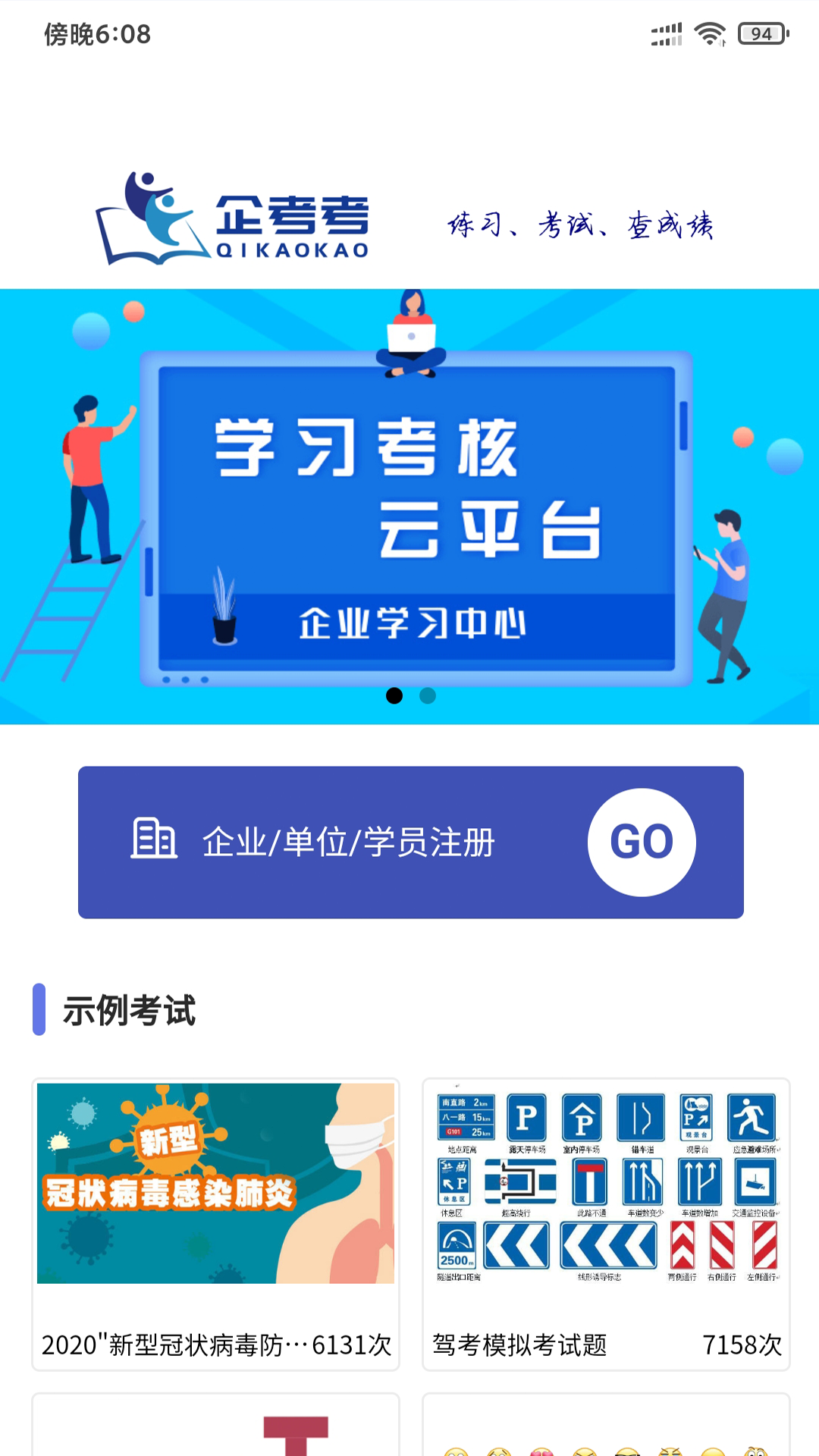Tap the GO registration button
Image resolution: width=819 pixels, height=1456 pixels.
click(642, 842)
